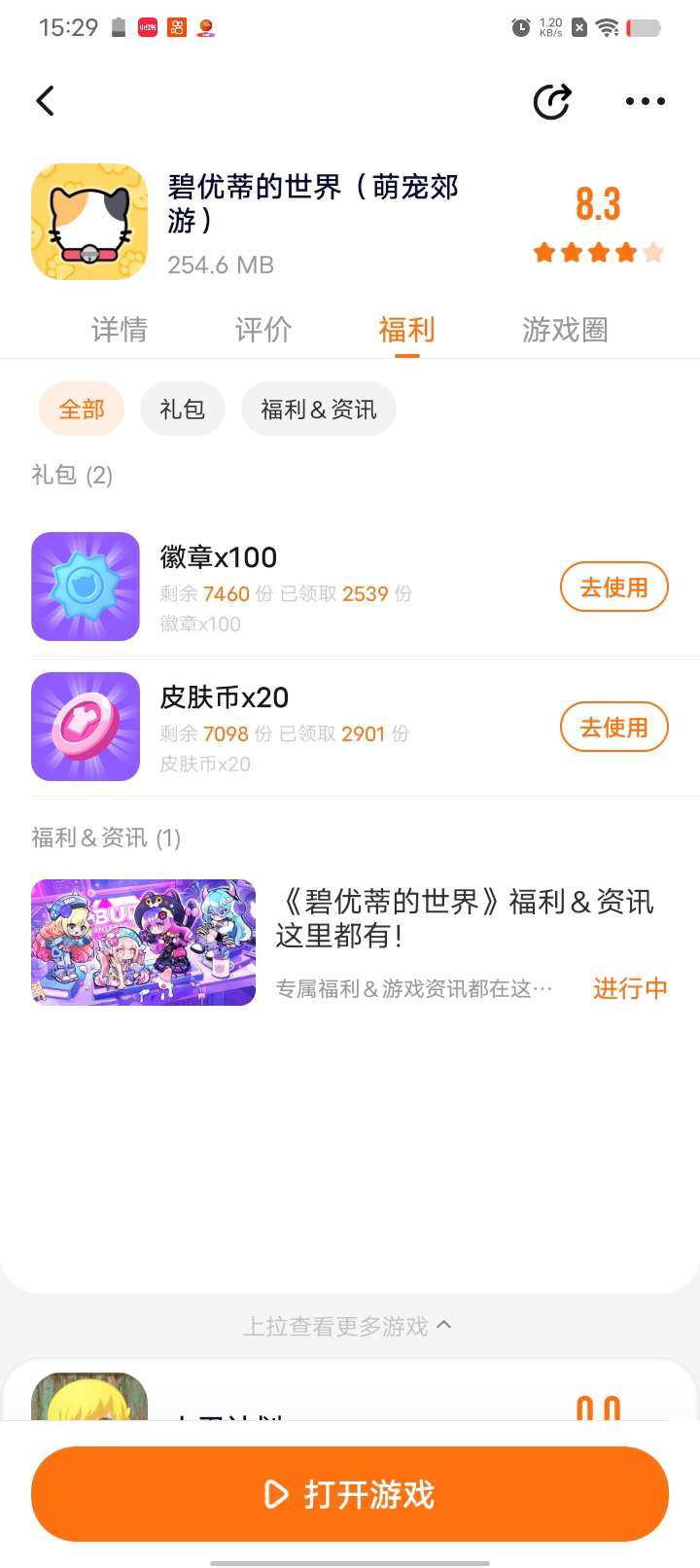Go back to the previous page
Image resolution: width=700 pixels, height=1568 pixels.
click(x=46, y=101)
